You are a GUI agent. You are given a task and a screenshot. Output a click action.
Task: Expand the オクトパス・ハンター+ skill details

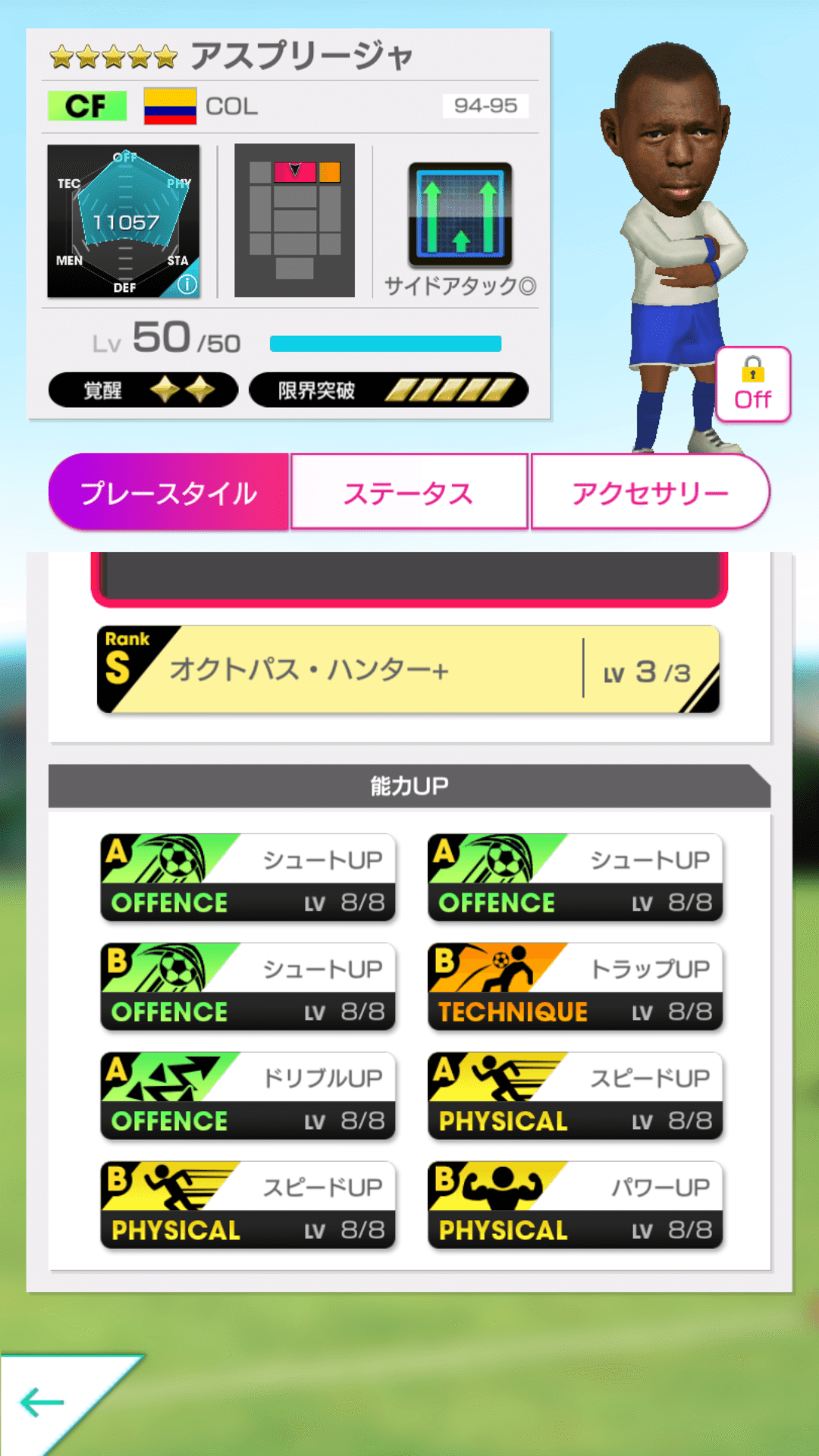[x=408, y=670]
